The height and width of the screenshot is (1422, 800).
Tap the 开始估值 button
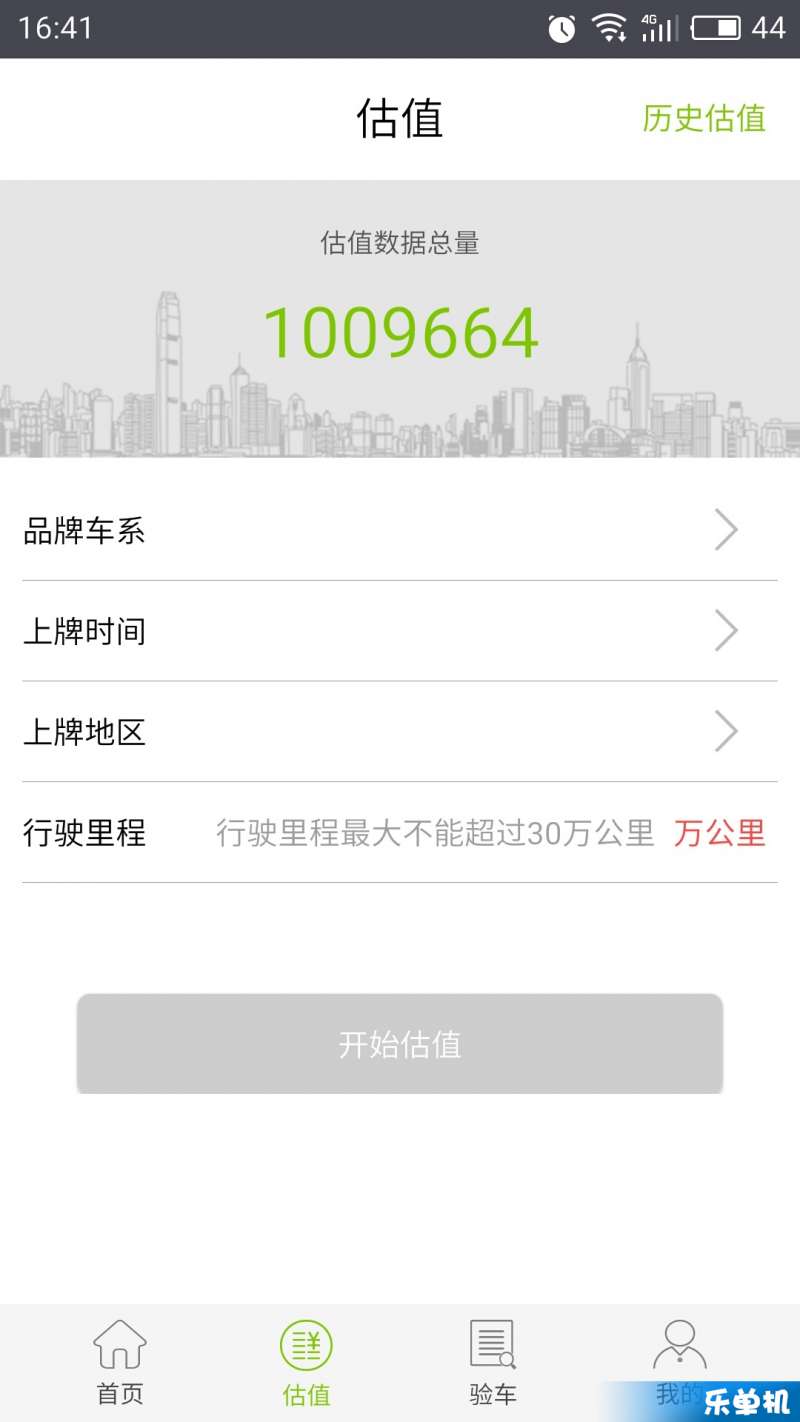click(400, 1044)
